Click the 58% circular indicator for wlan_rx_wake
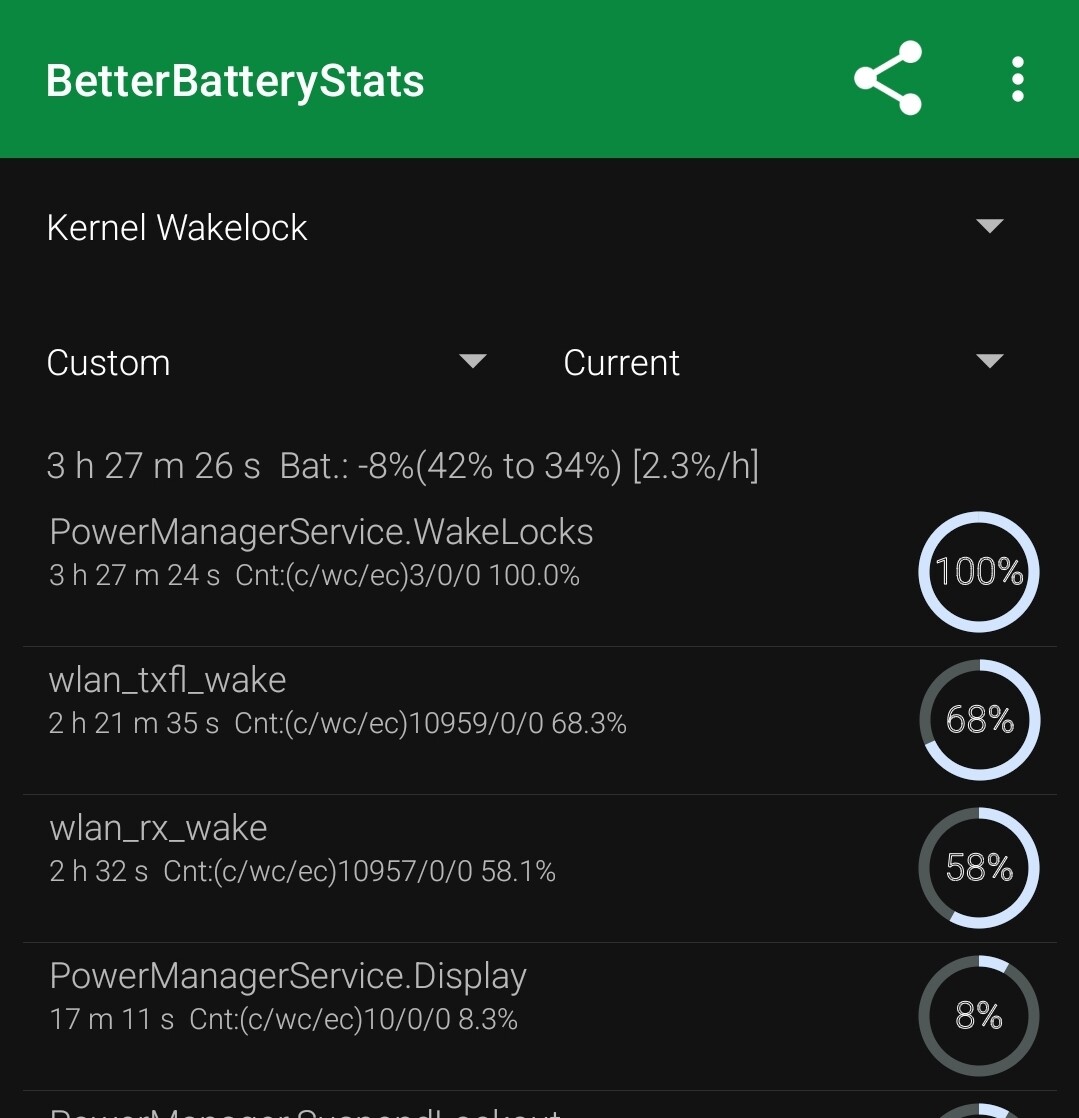The height and width of the screenshot is (1118, 1079). 978,868
